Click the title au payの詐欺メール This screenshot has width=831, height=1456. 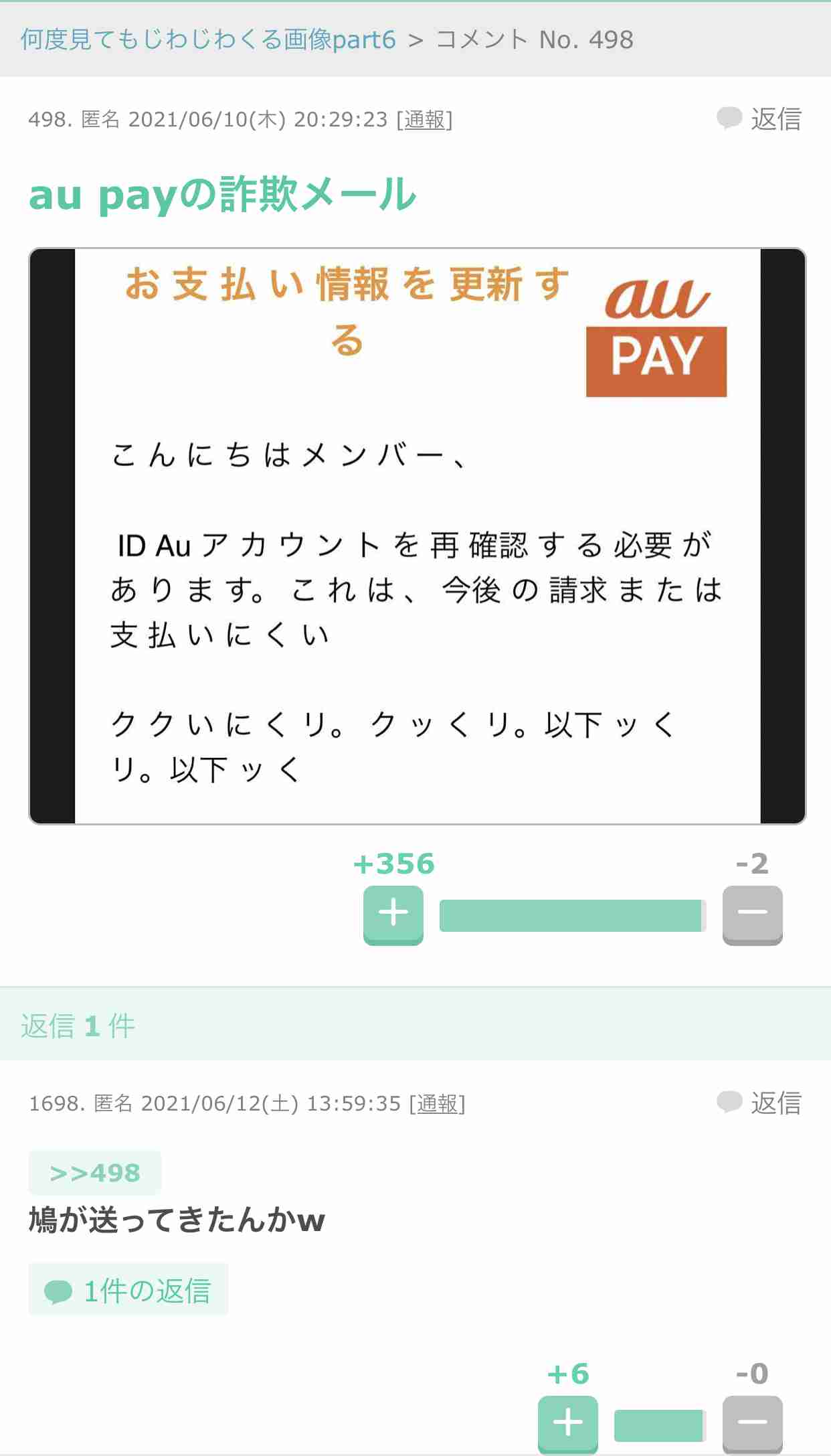click(221, 195)
